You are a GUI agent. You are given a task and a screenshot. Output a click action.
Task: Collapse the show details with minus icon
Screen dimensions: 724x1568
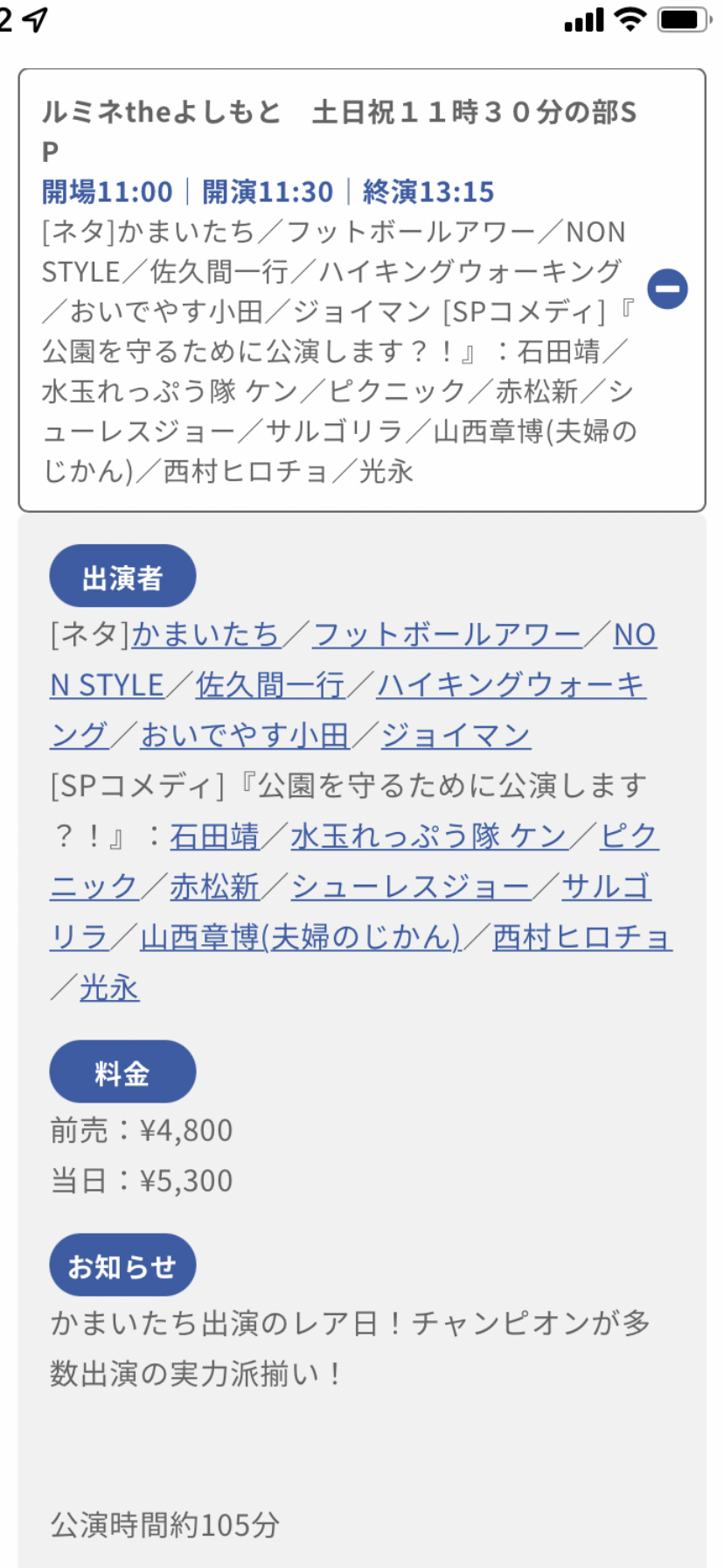pos(667,290)
